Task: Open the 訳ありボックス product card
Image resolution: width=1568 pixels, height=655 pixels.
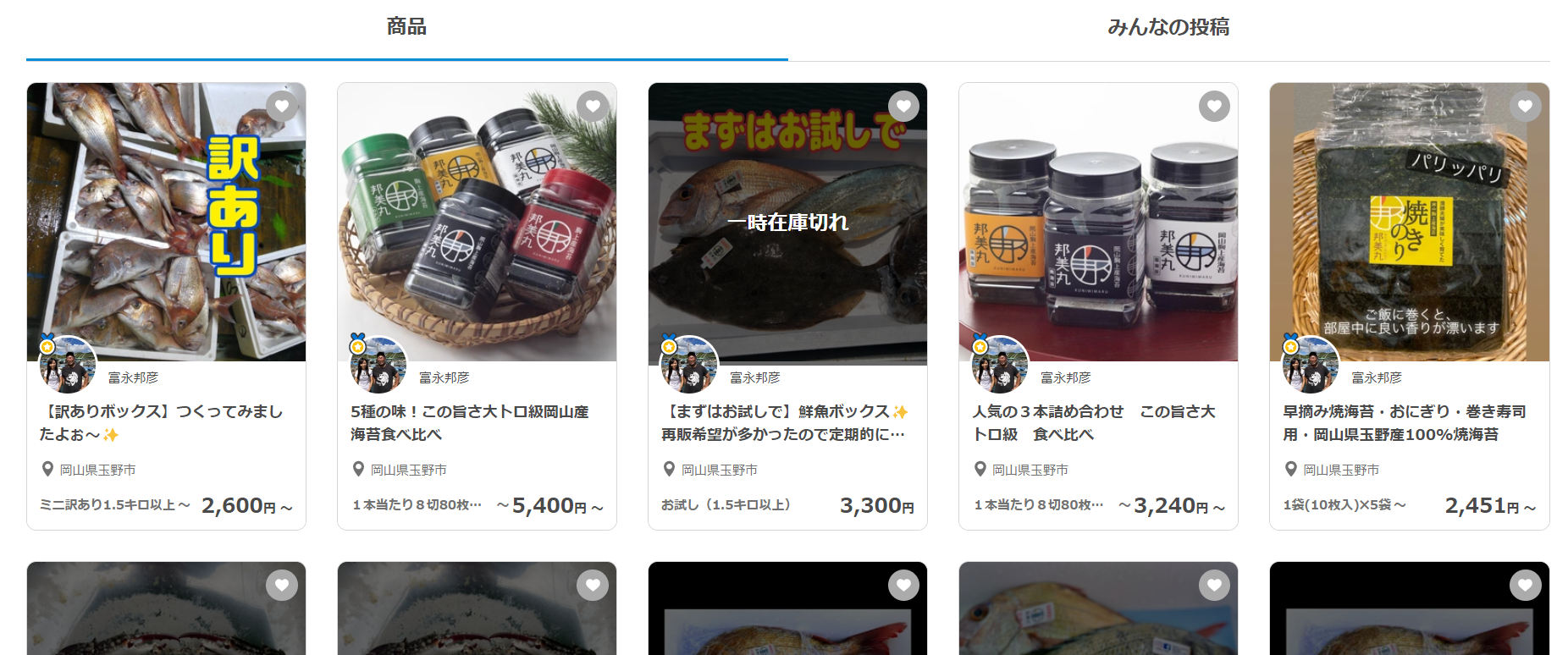Action: pyautogui.click(x=166, y=422)
